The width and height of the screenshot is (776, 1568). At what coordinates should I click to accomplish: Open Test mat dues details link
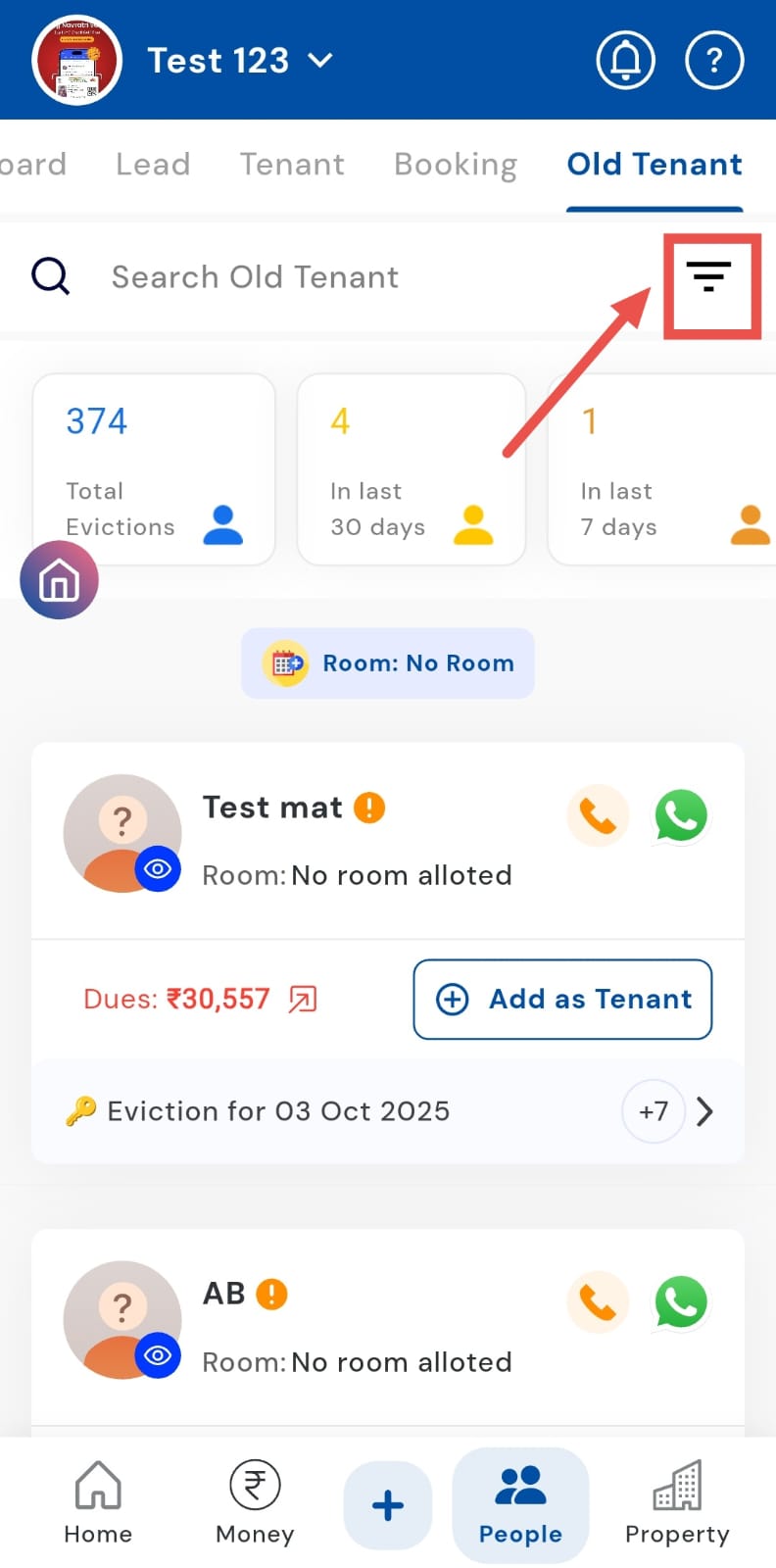[303, 999]
